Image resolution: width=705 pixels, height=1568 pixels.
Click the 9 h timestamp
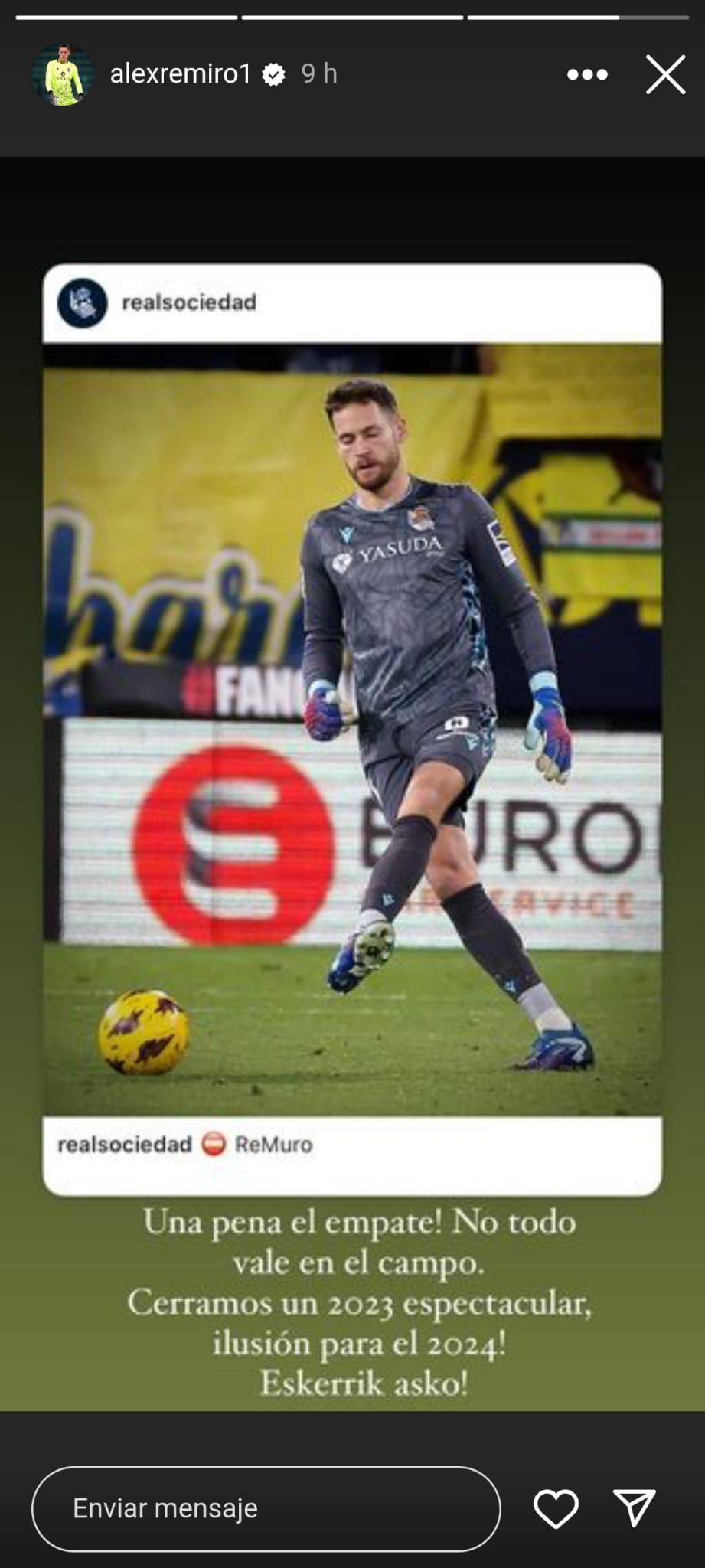(x=318, y=74)
